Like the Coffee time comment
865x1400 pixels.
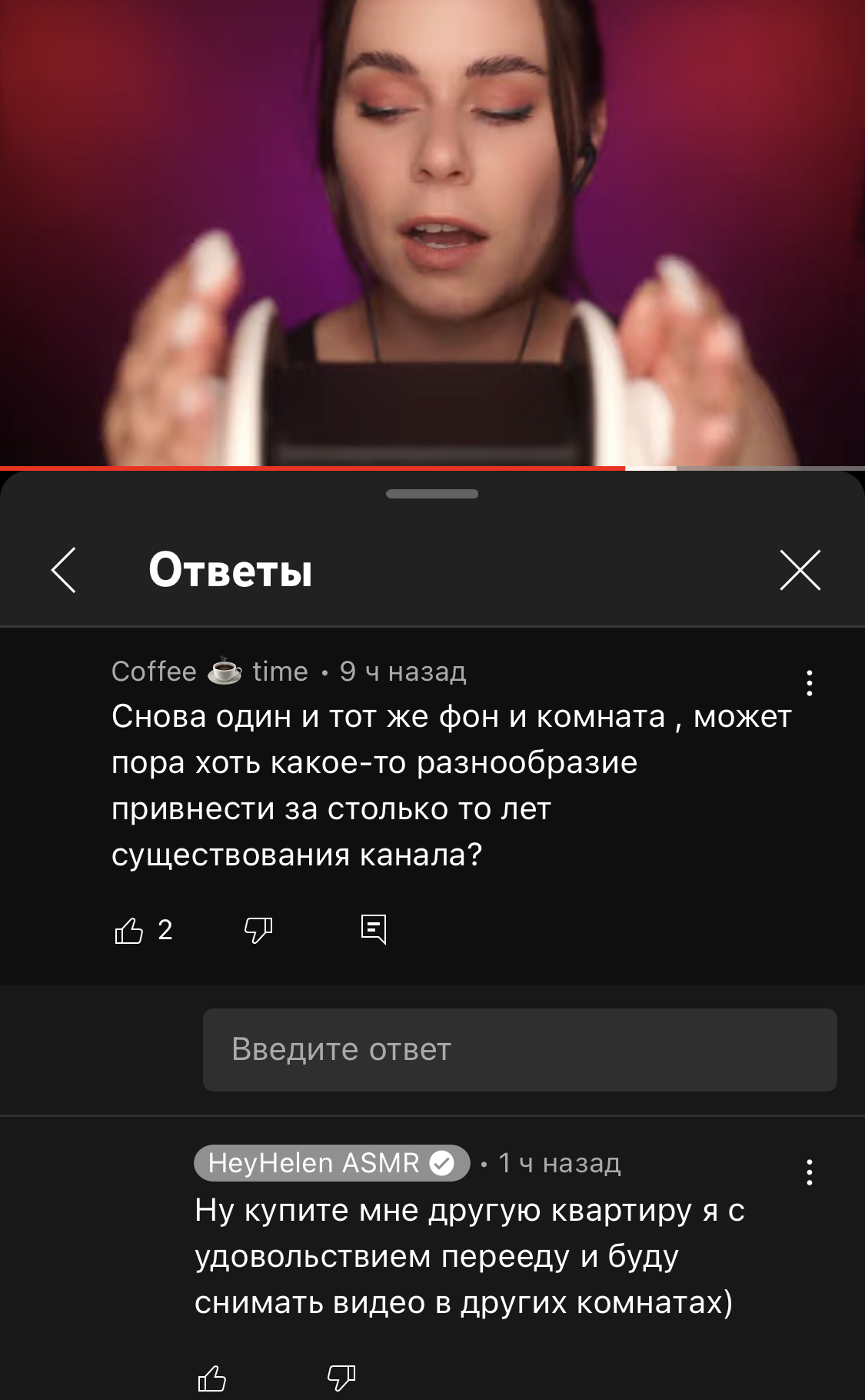click(x=129, y=930)
